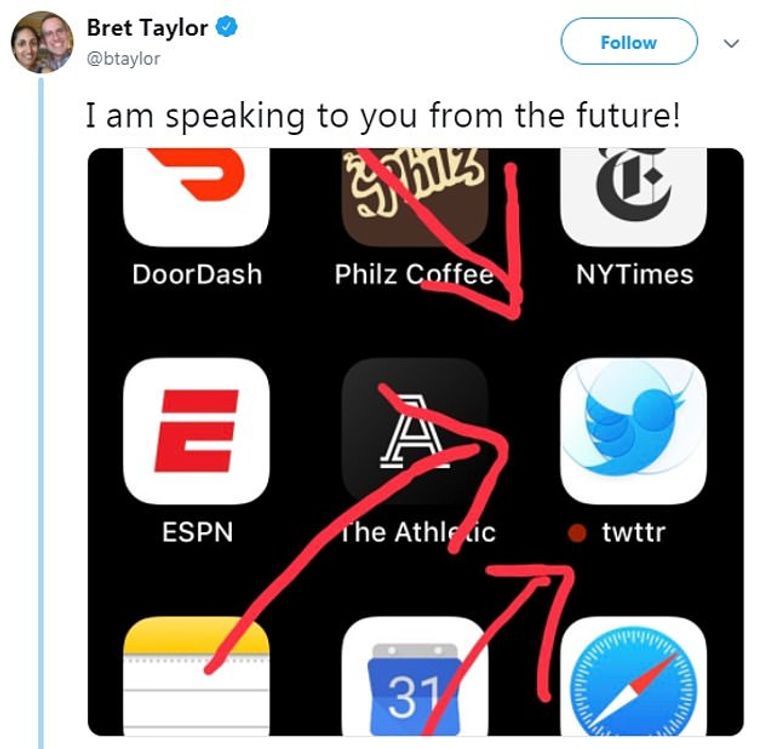Open Bret Taylor's profile picture

pyautogui.click(x=42, y=42)
